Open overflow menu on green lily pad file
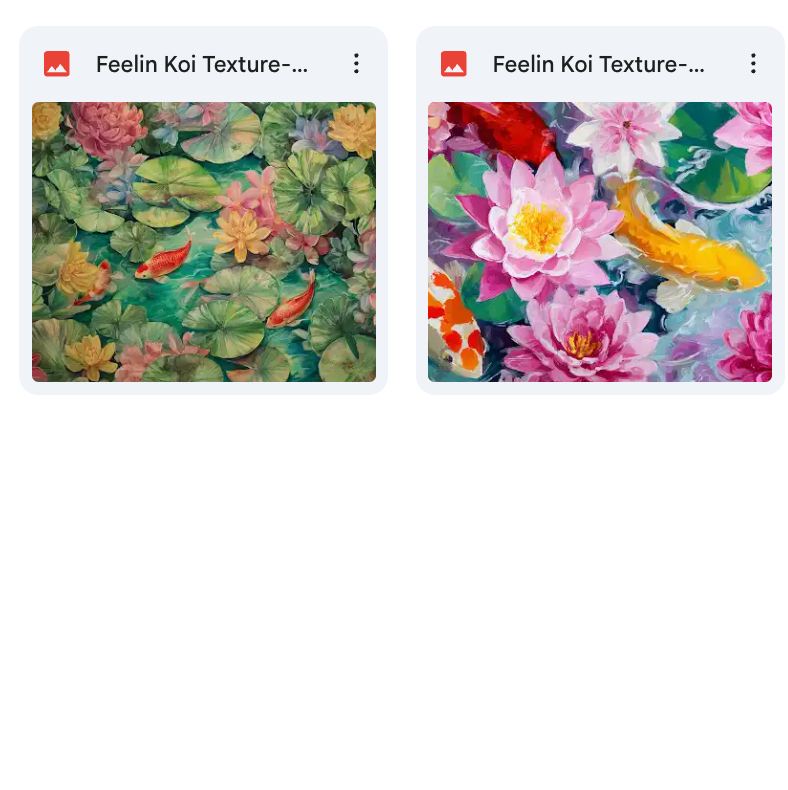Screen dimensions: 788x790 pos(356,64)
